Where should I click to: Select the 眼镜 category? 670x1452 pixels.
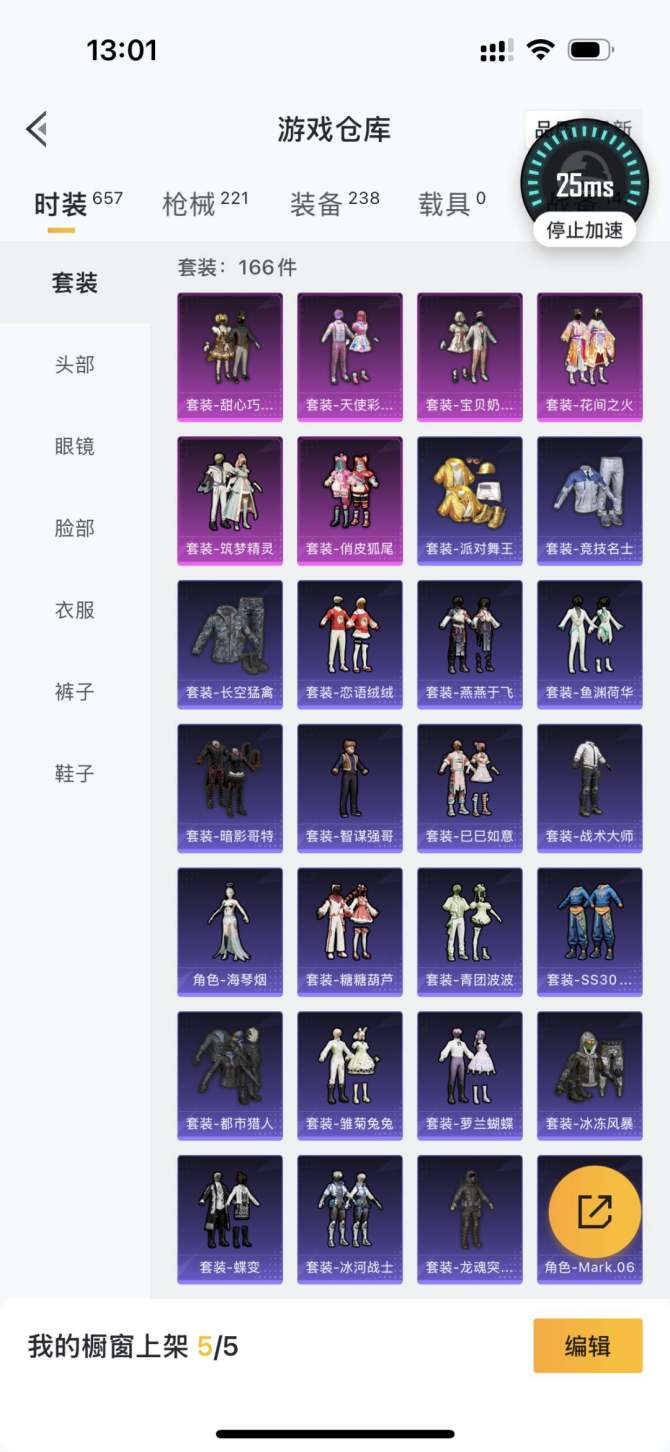[75, 447]
